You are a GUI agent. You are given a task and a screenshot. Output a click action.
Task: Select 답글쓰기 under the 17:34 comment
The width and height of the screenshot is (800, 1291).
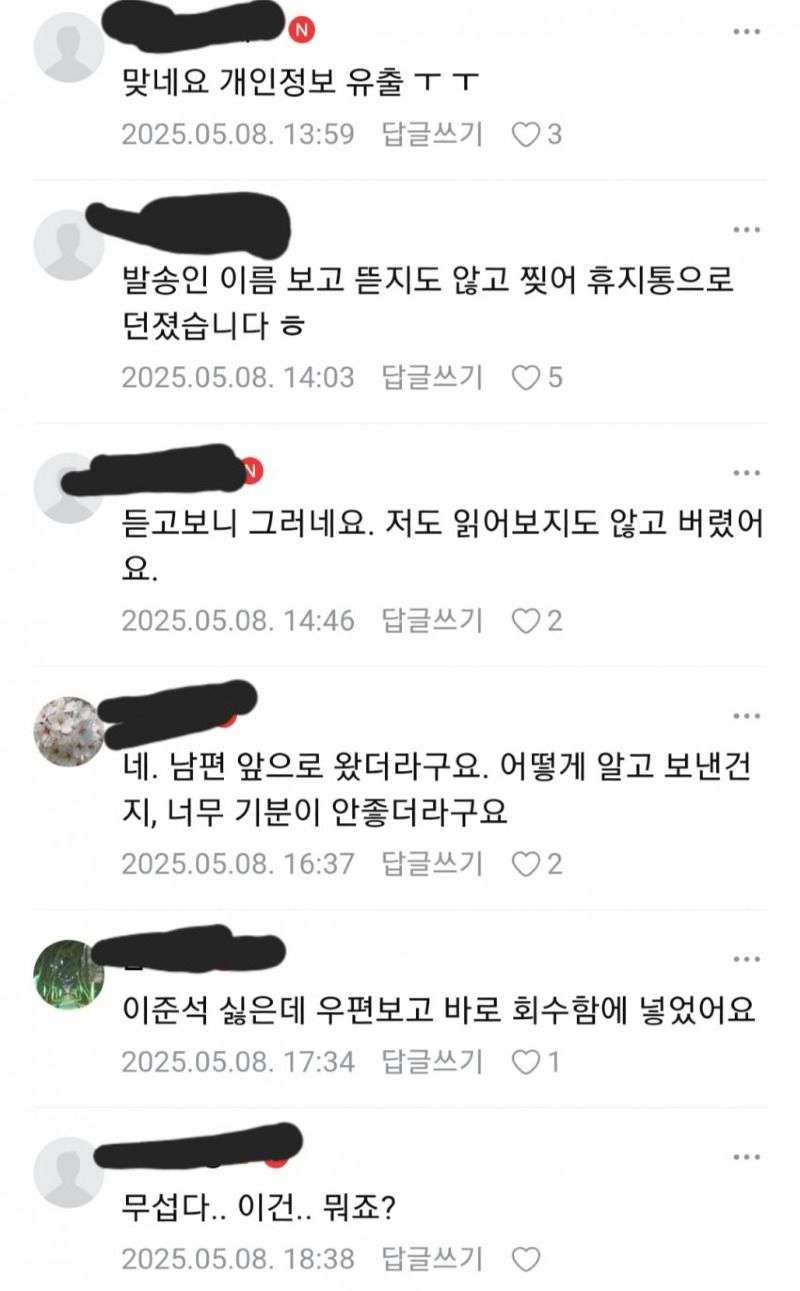[x=432, y=1061]
